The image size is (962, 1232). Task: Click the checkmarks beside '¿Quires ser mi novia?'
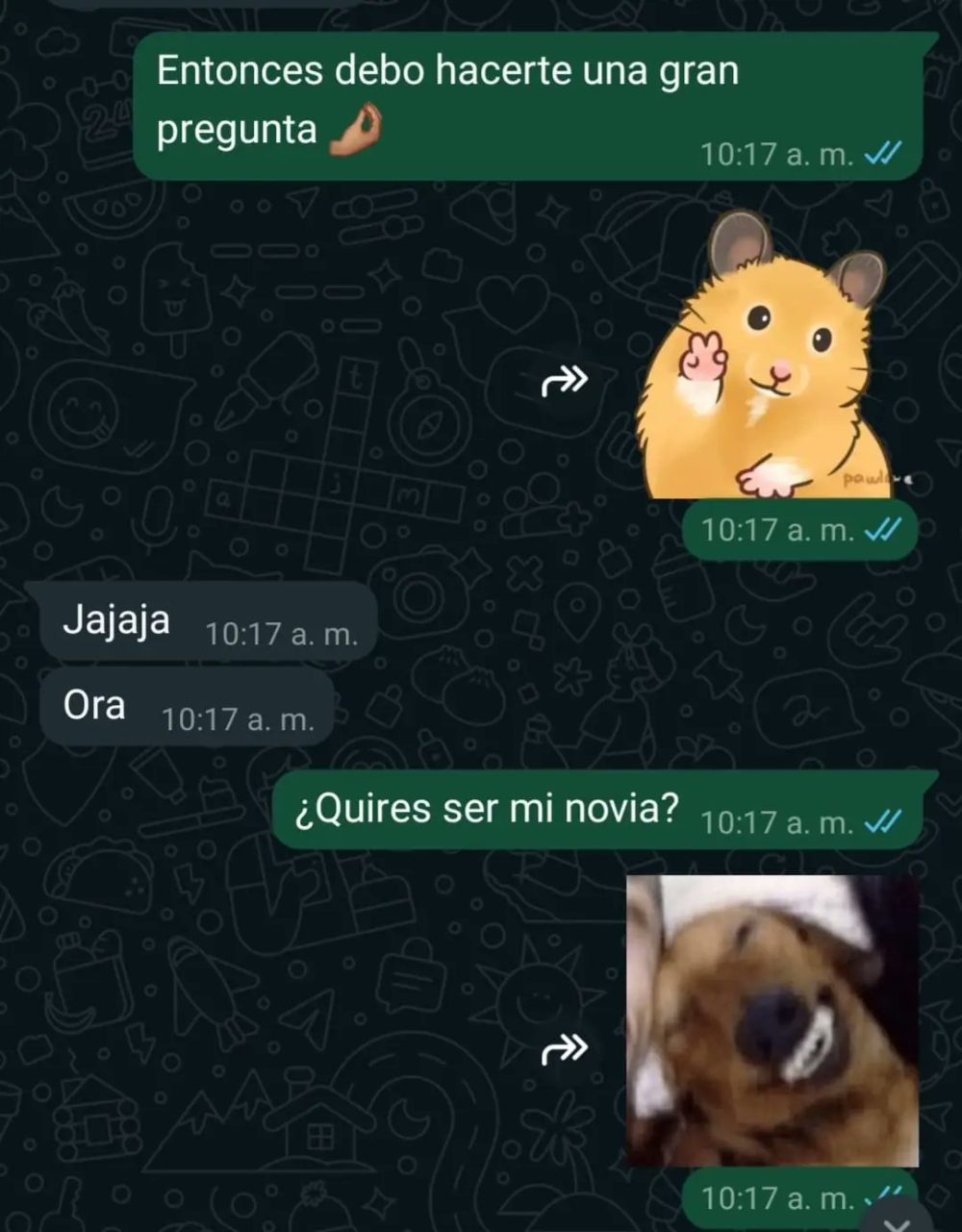point(884,823)
